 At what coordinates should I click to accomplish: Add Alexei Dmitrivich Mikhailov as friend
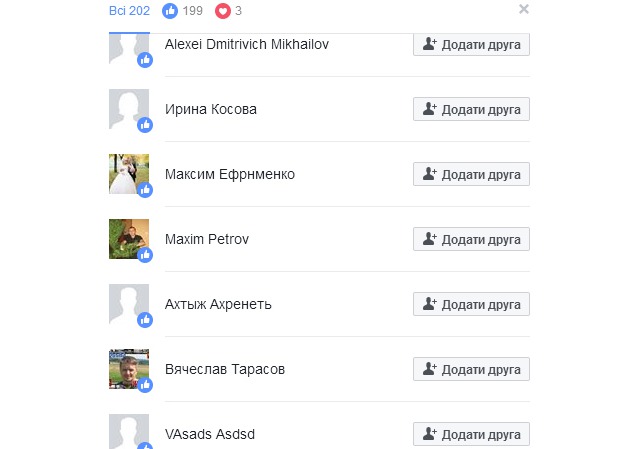pyautogui.click(x=471, y=44)
